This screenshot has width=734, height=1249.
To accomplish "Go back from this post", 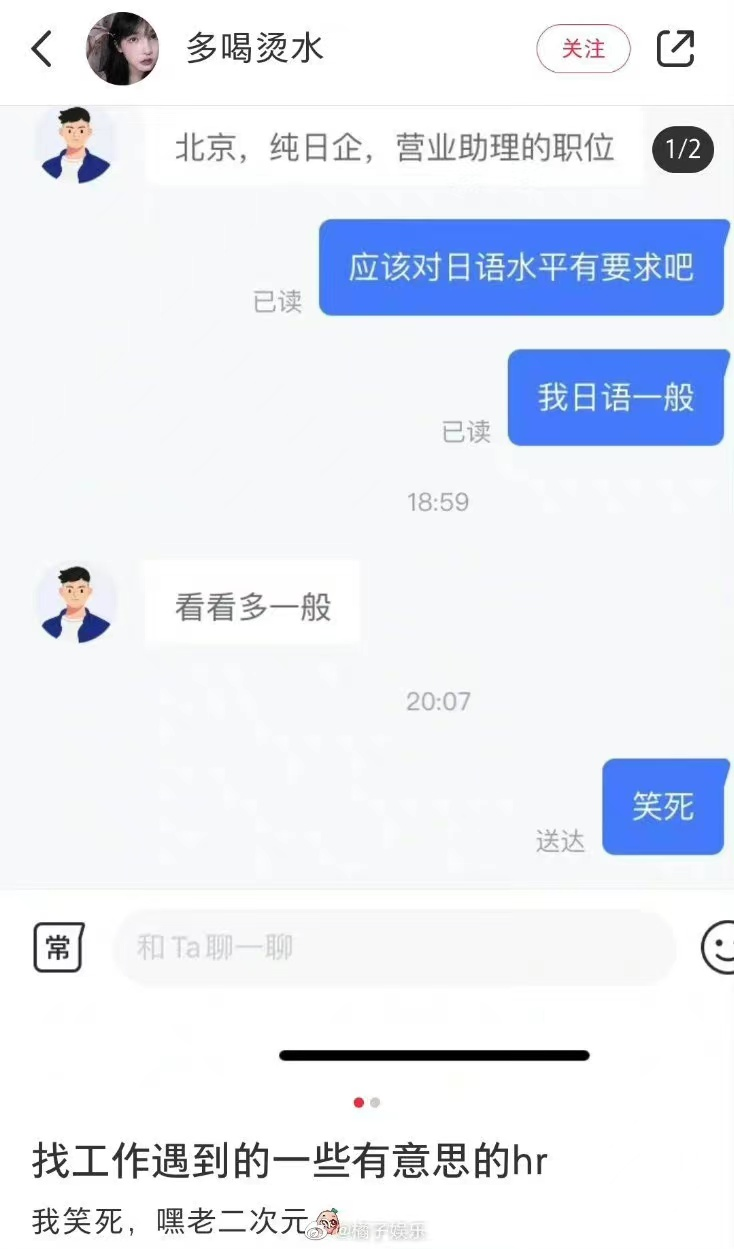I will point(42,48).
